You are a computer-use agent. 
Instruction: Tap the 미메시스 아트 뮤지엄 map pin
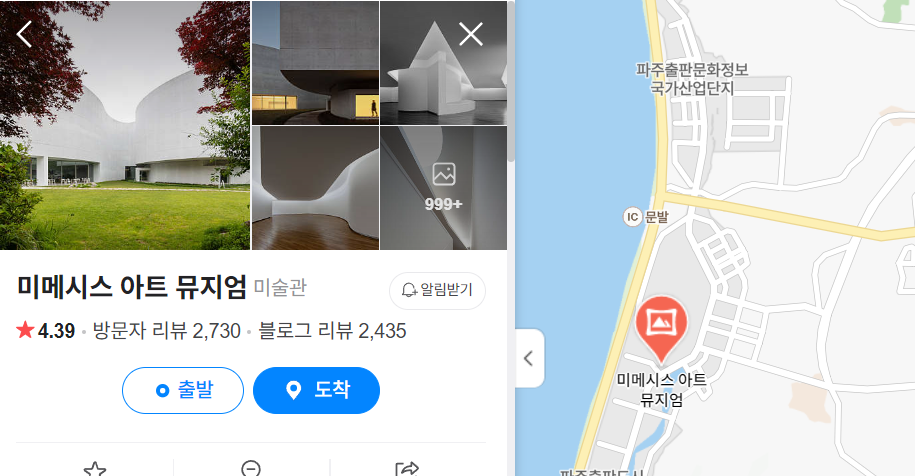(661, 326)
